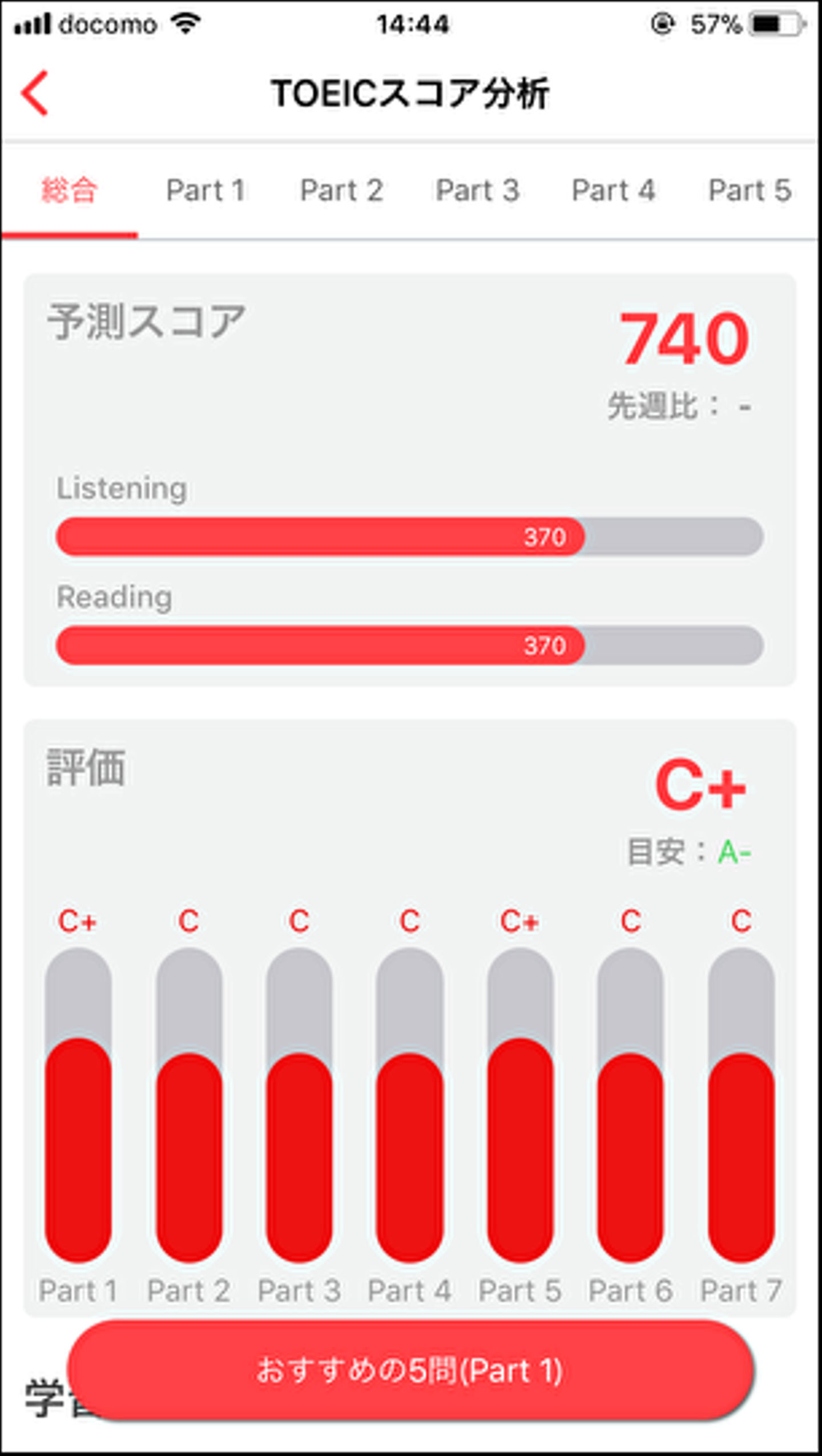
Task: Select the 総合 tab
Action: pos(69,191)
